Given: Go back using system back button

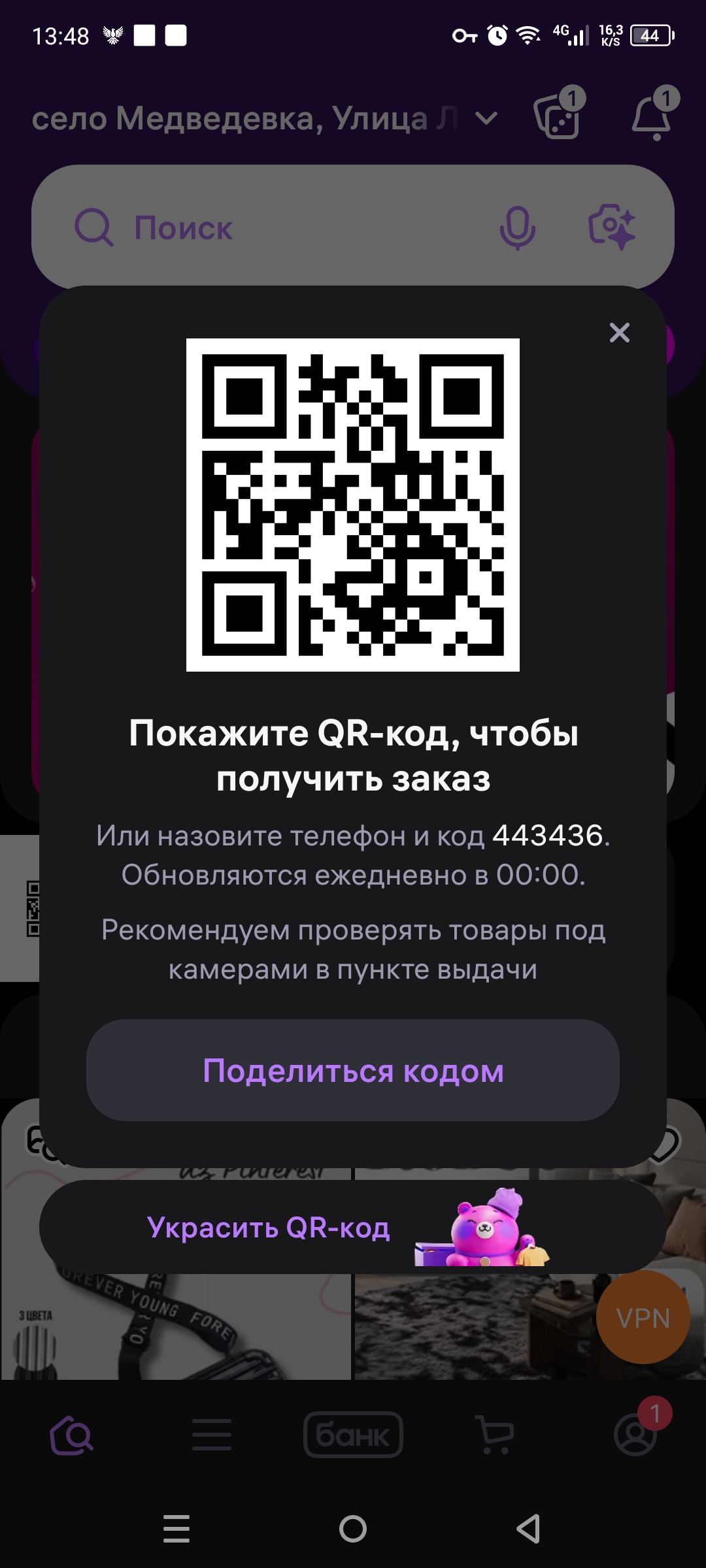Looking at the screenshot, I should pyautogui.click(x=528, y=1529).
